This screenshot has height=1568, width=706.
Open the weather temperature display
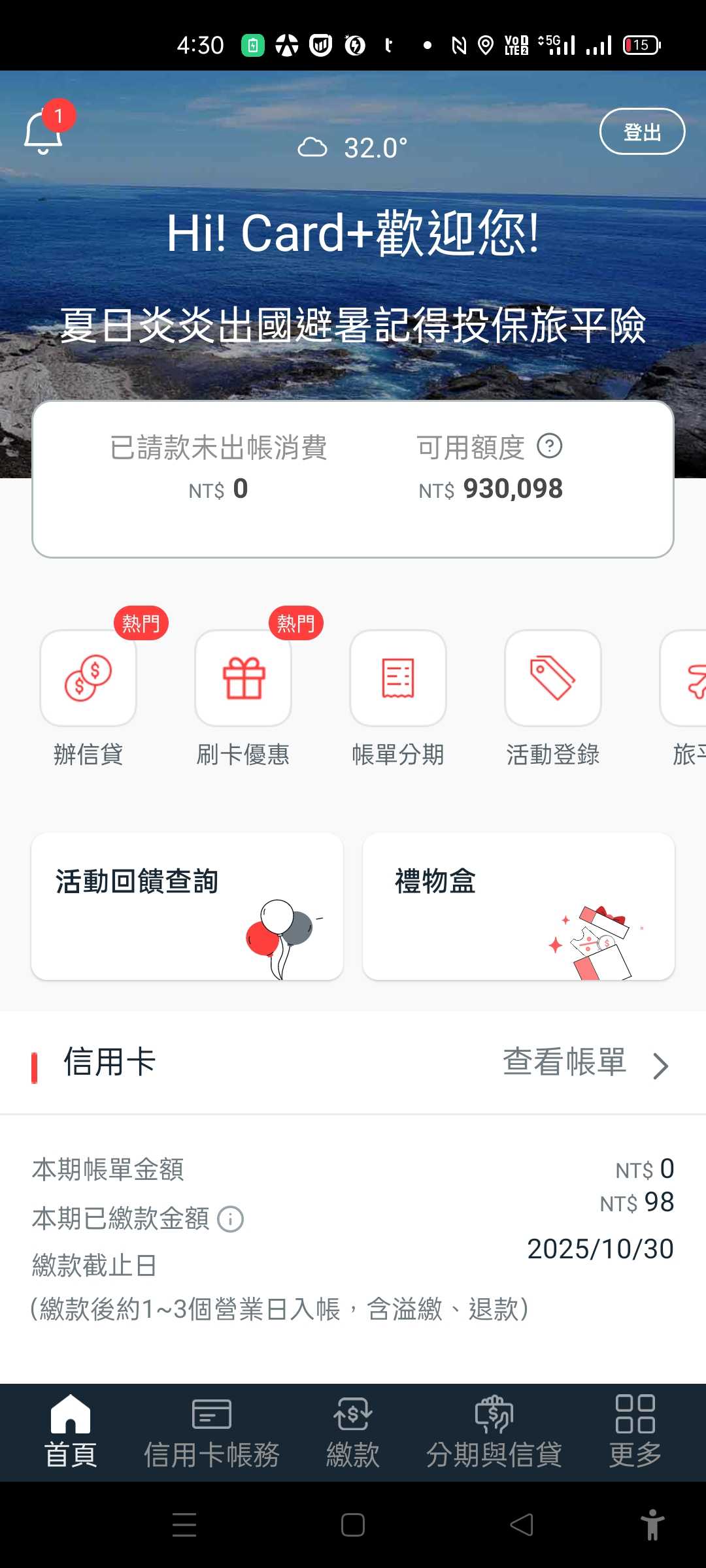coord(353,148)
